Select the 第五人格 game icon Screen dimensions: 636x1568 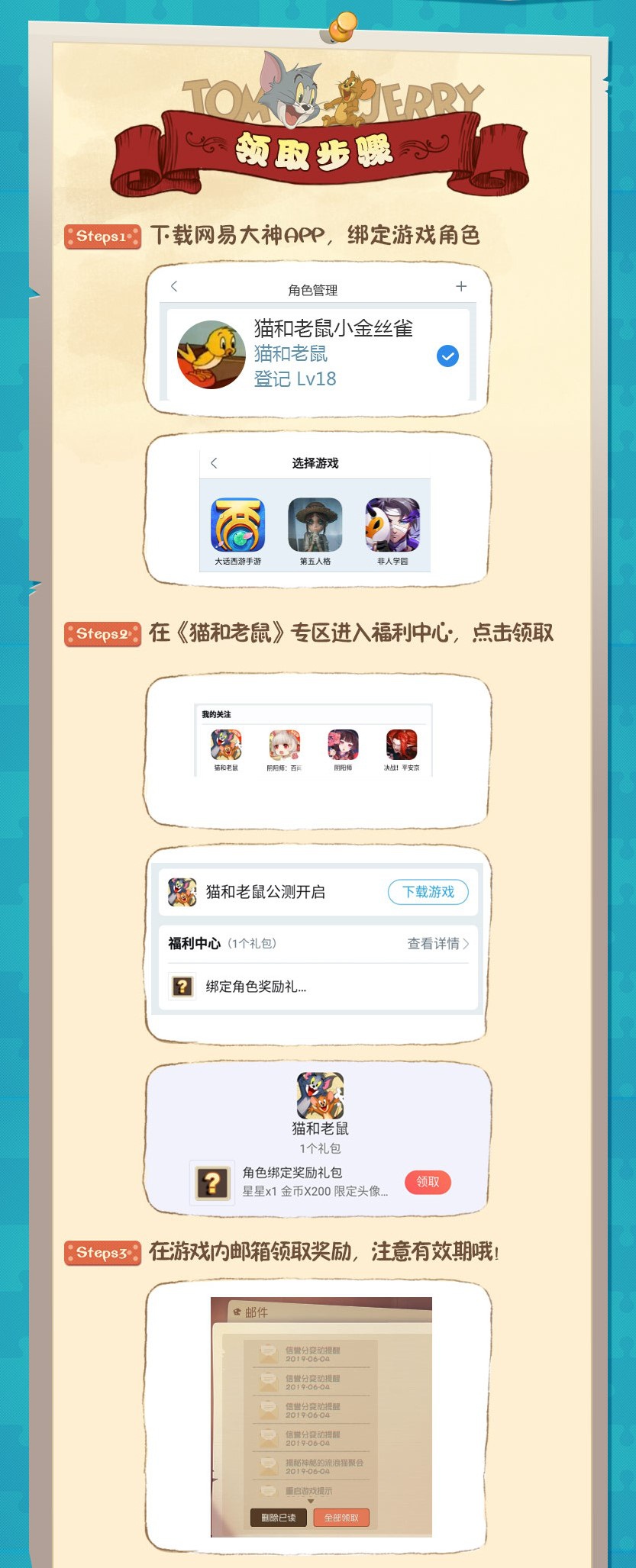pos(315,525)
